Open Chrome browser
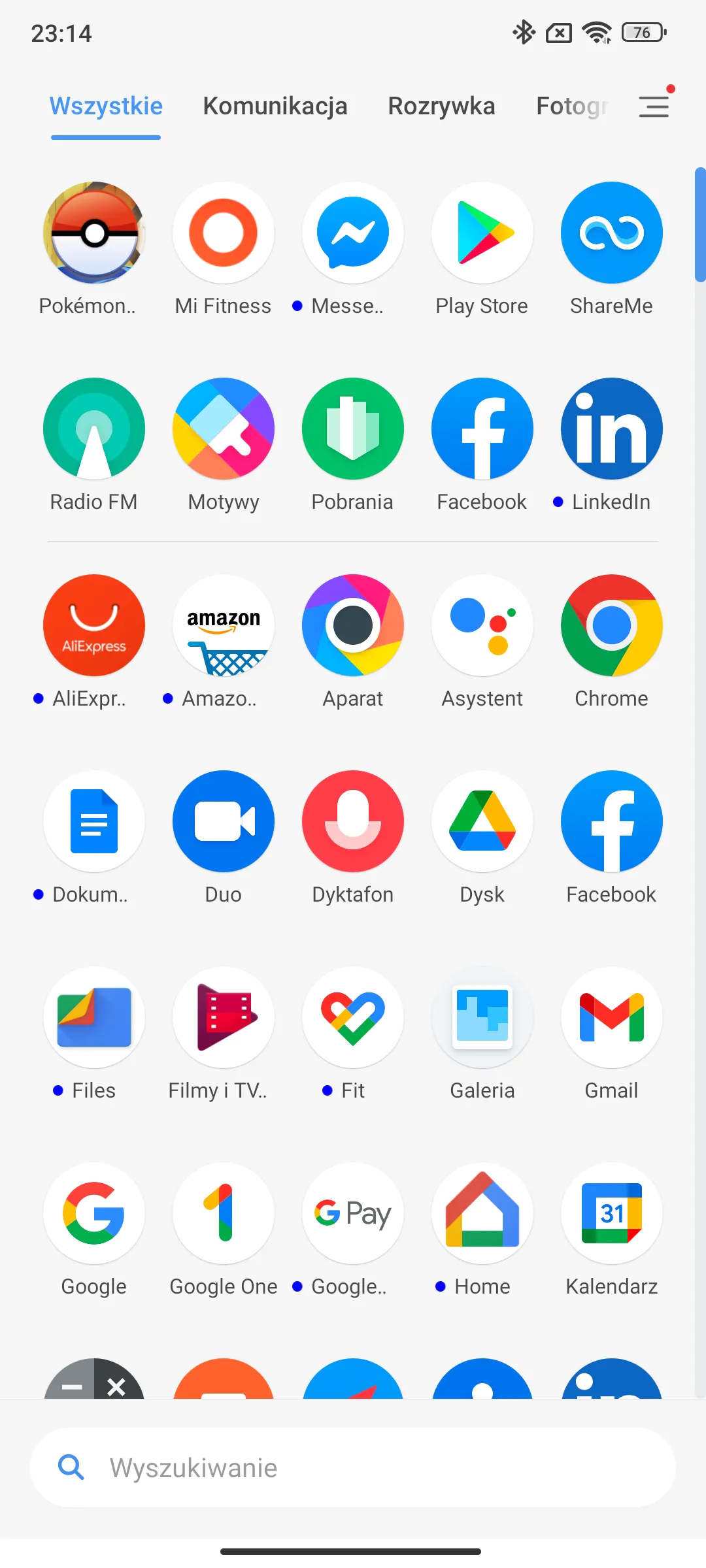Image resolution: width=706 pixels, height=1568 pixels. (x=612, y=625)
